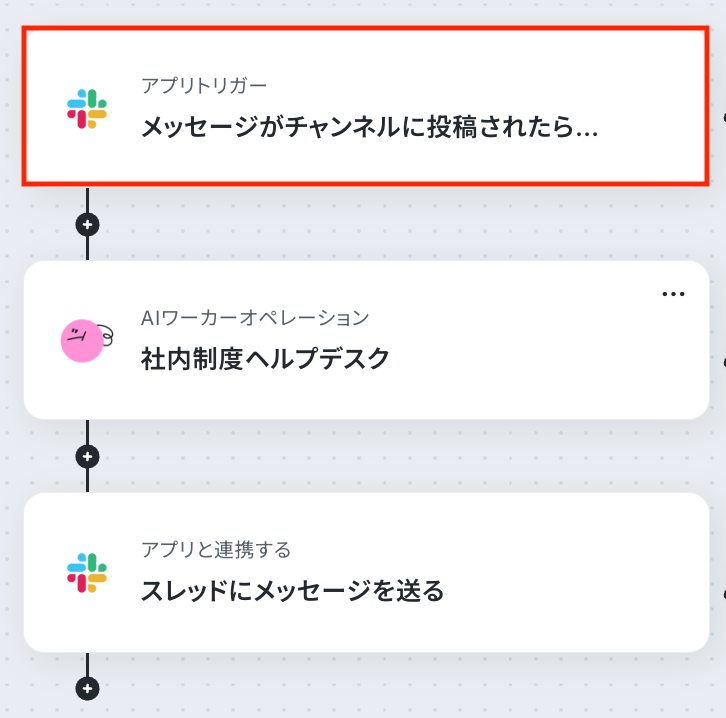This screenshot has height=718, width=726.
Task: Open the overflow menu on 社内制度ヘルプデスク card
Action: coord(673,294)
